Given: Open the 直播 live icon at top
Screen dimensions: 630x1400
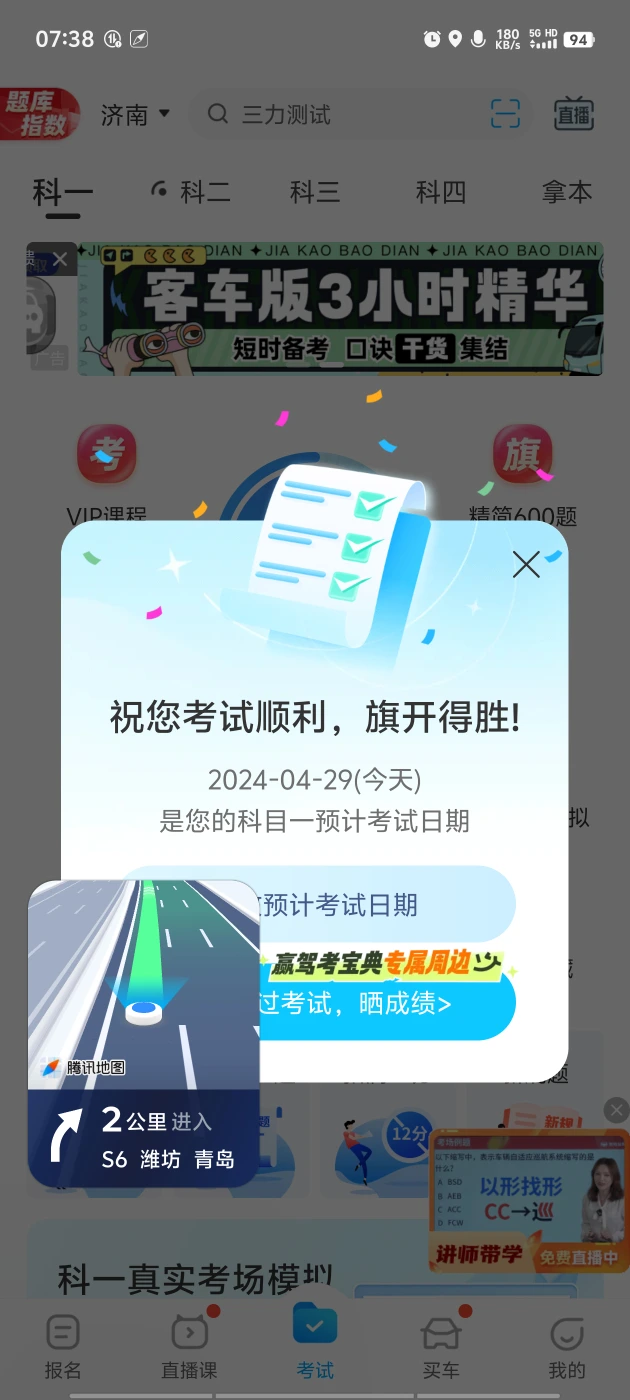Looking at the screenshot, I should pyautogui.click(x=574, y=114).
